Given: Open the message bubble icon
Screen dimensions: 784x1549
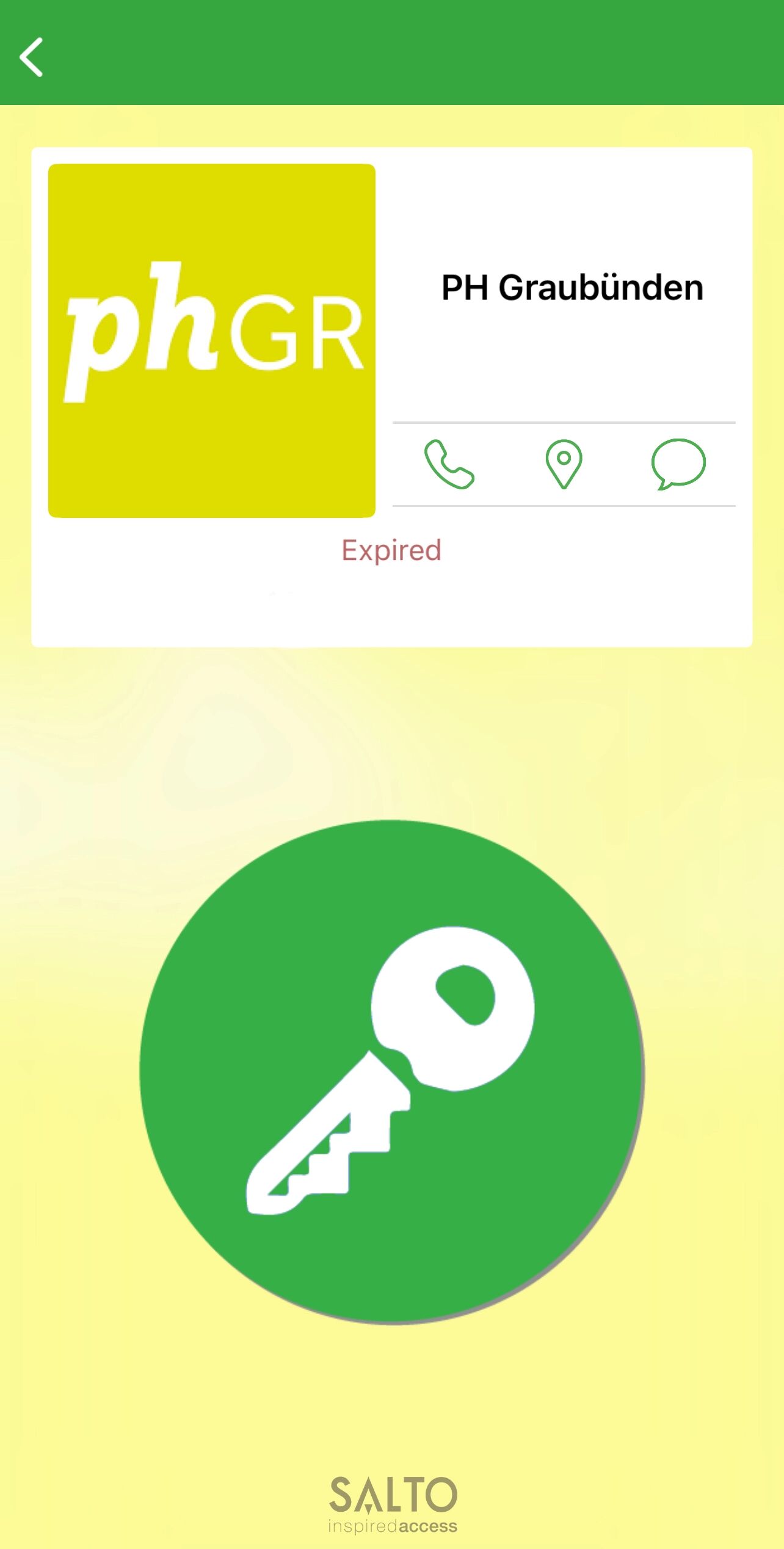Looking at the screenshot, I should point(678,464).
